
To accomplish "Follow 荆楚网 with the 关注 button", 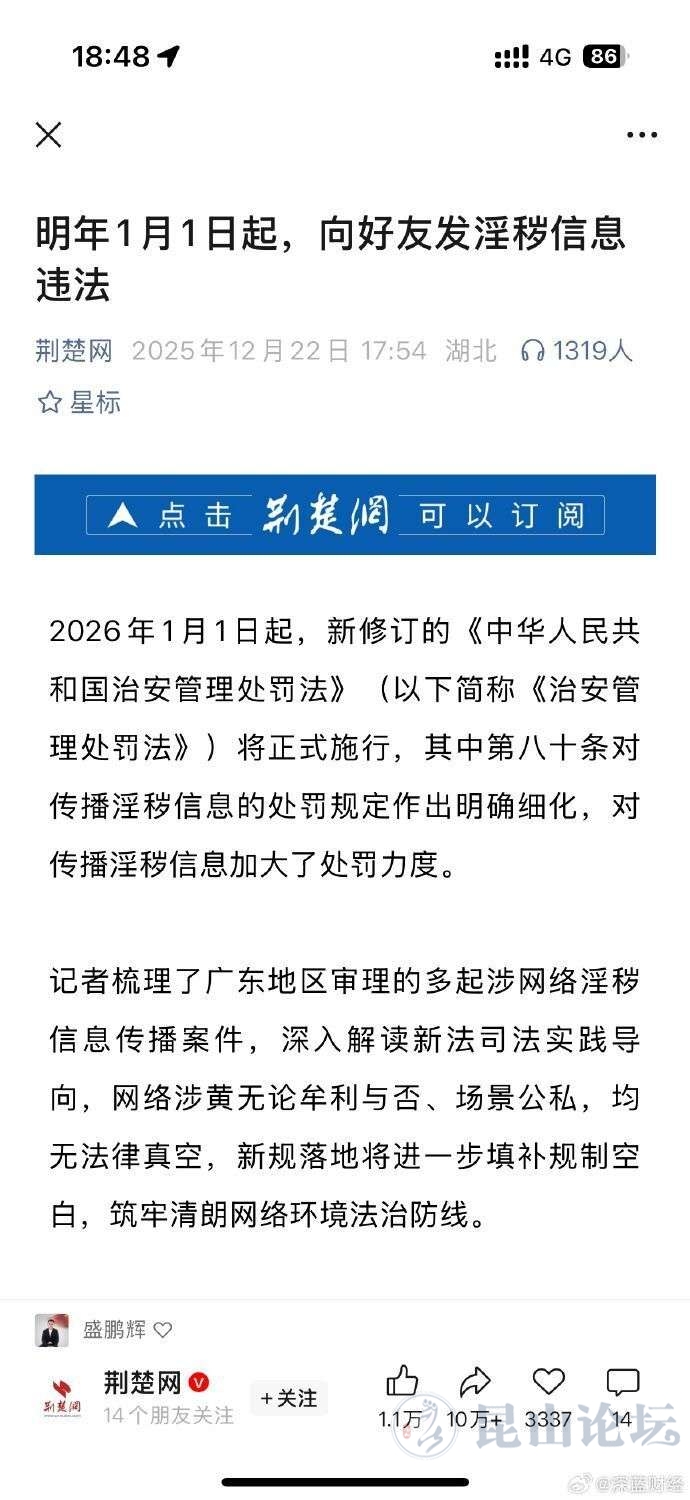I will 288,1398.
